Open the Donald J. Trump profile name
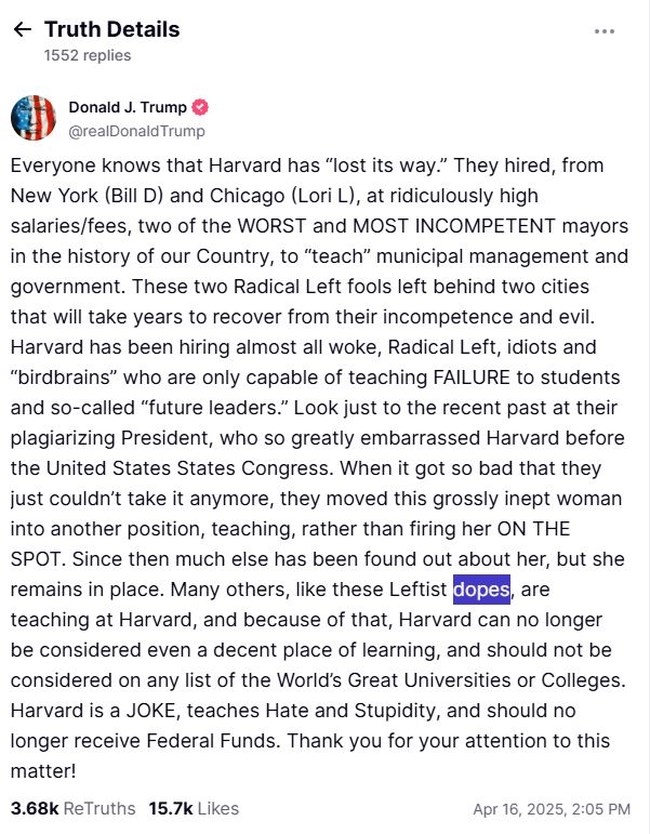This screenshot has height=834, width=650. pos(127,107)
